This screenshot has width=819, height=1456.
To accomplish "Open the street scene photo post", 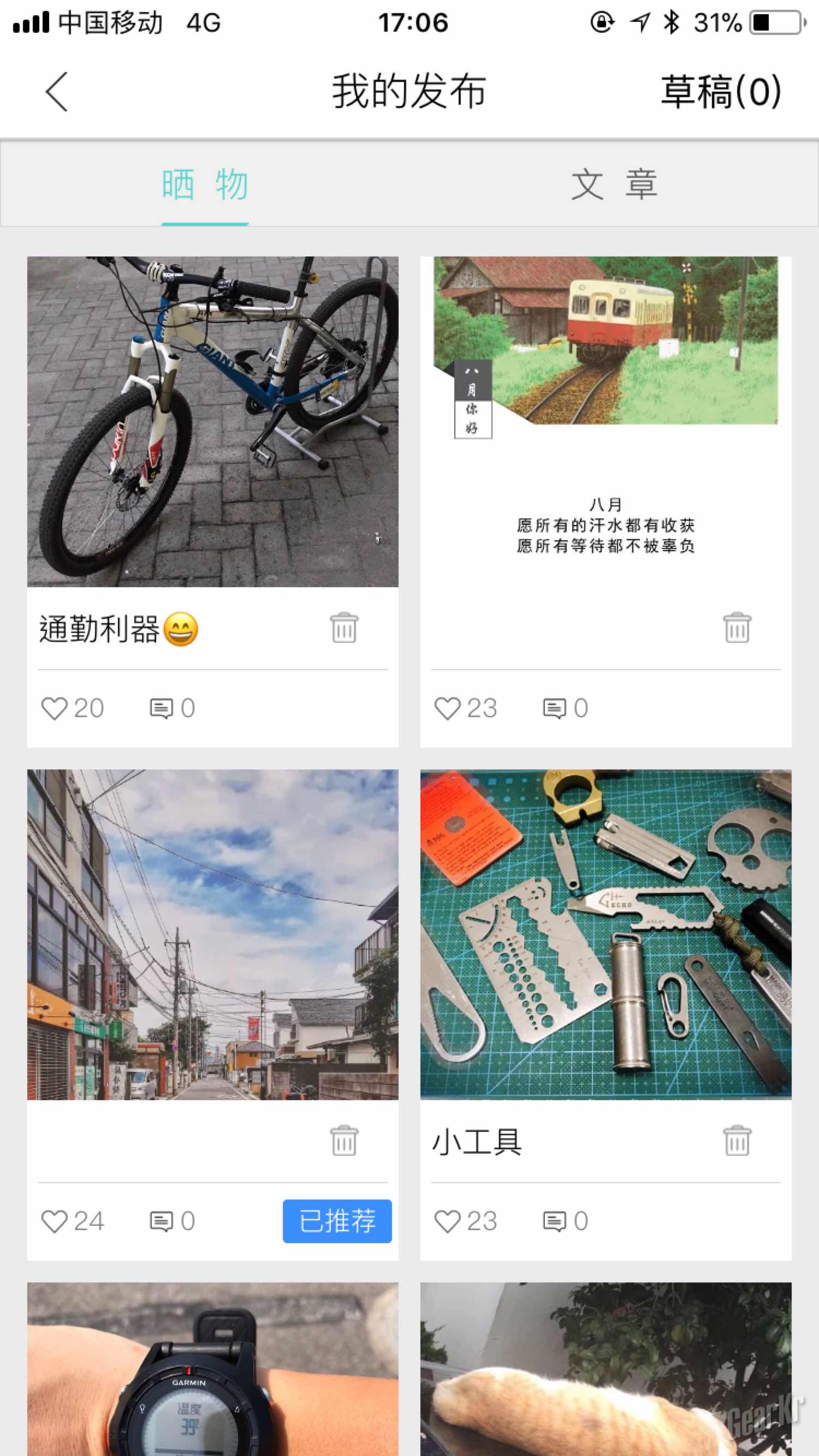I will pyautogui.click(x=213, y=934).
